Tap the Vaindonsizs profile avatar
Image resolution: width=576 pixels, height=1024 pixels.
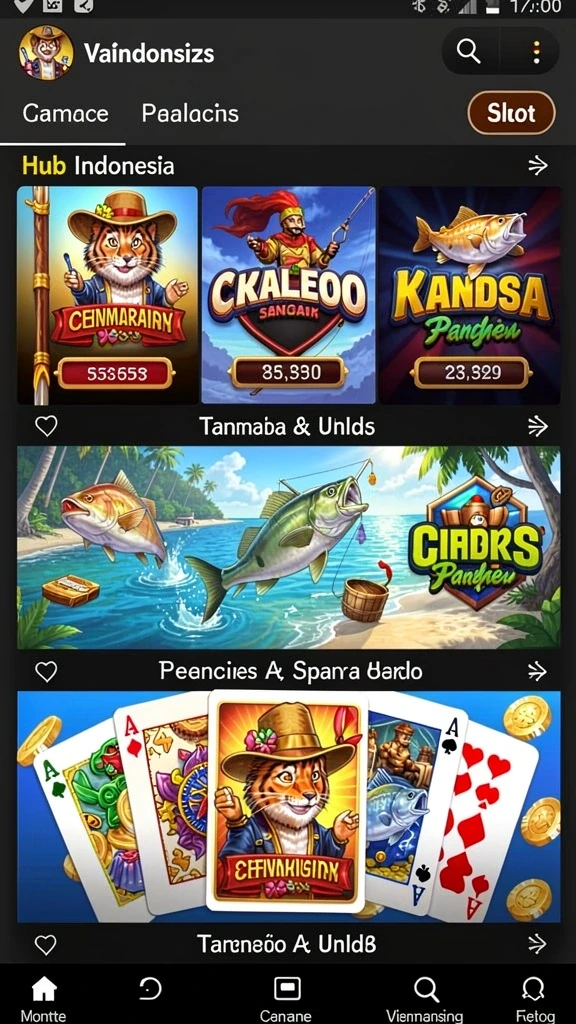click(46, 52)
